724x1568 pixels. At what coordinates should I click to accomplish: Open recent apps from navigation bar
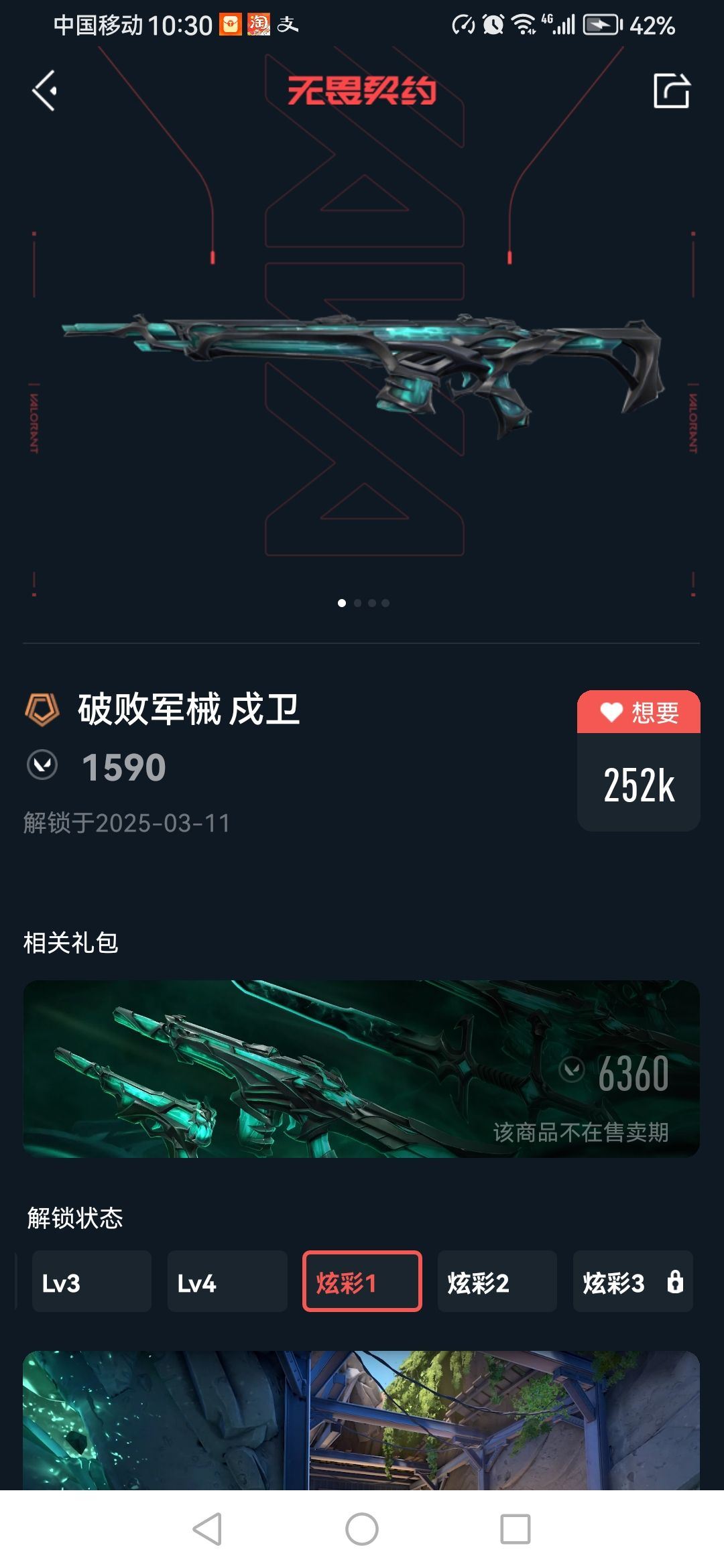pos(515,1529)
